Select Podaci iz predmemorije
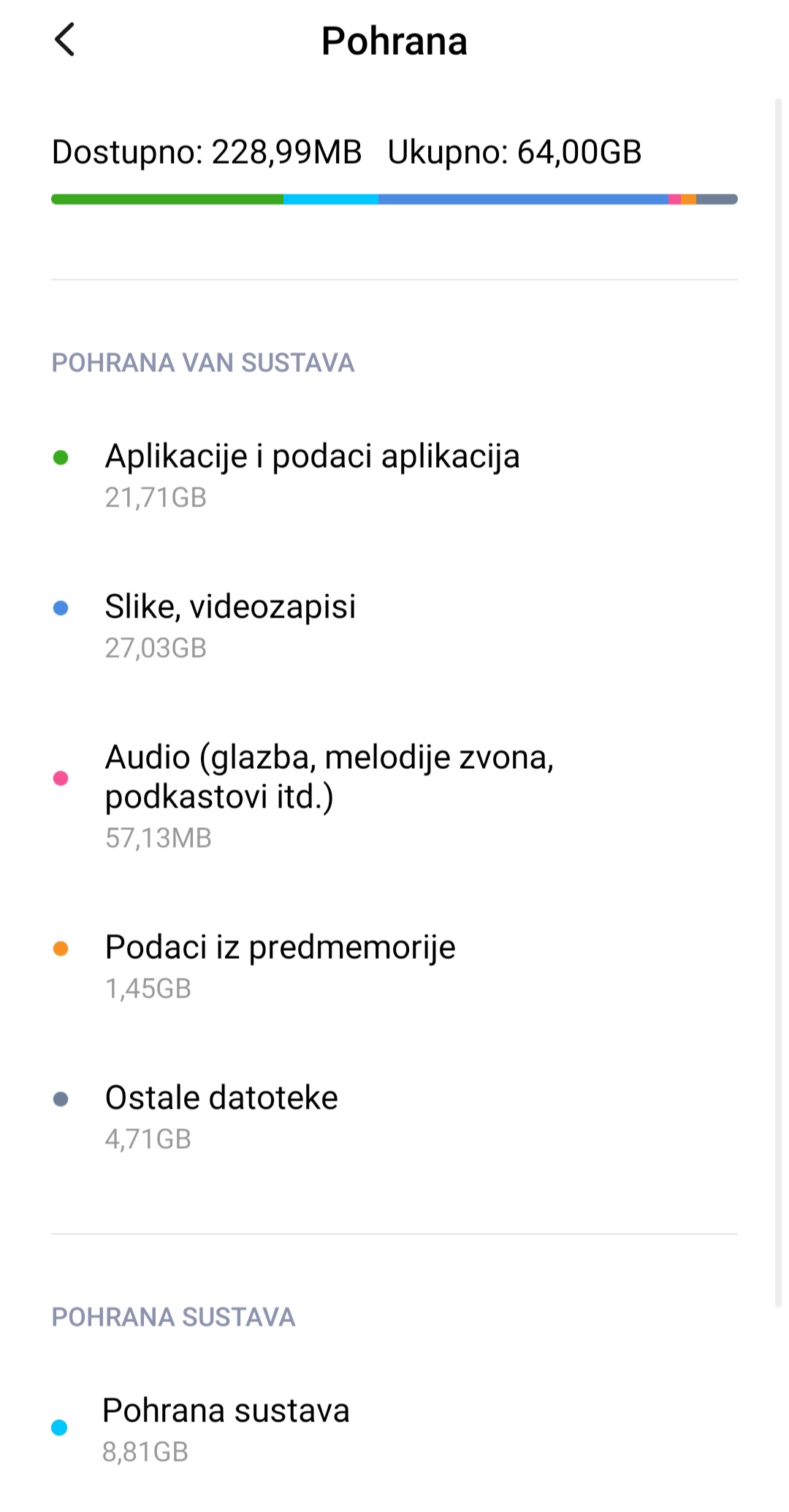Image resolution: width=789 pixels, height=1512 pixels. point(394,967)
